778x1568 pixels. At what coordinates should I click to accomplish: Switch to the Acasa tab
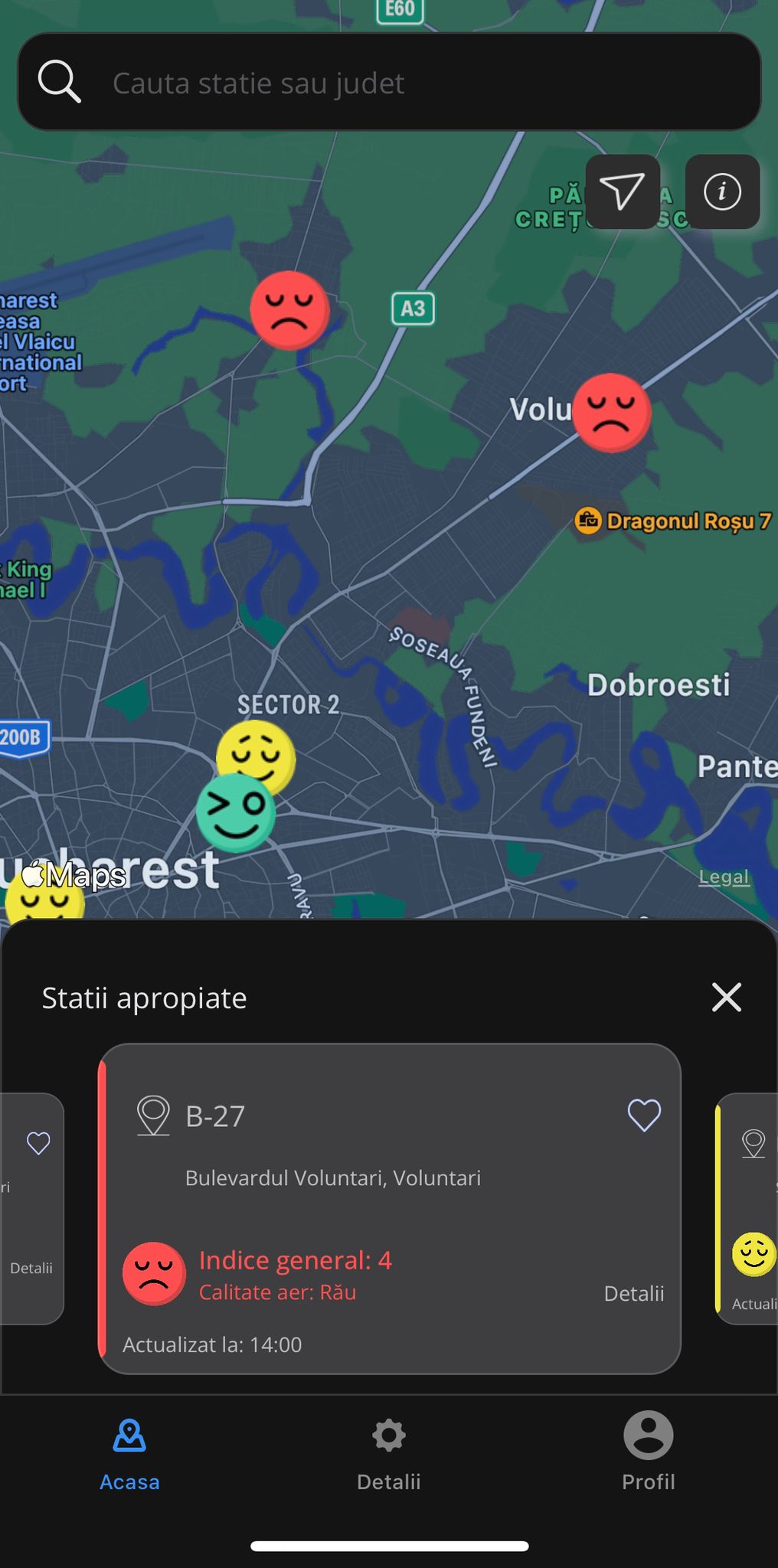coord(129,1452)
